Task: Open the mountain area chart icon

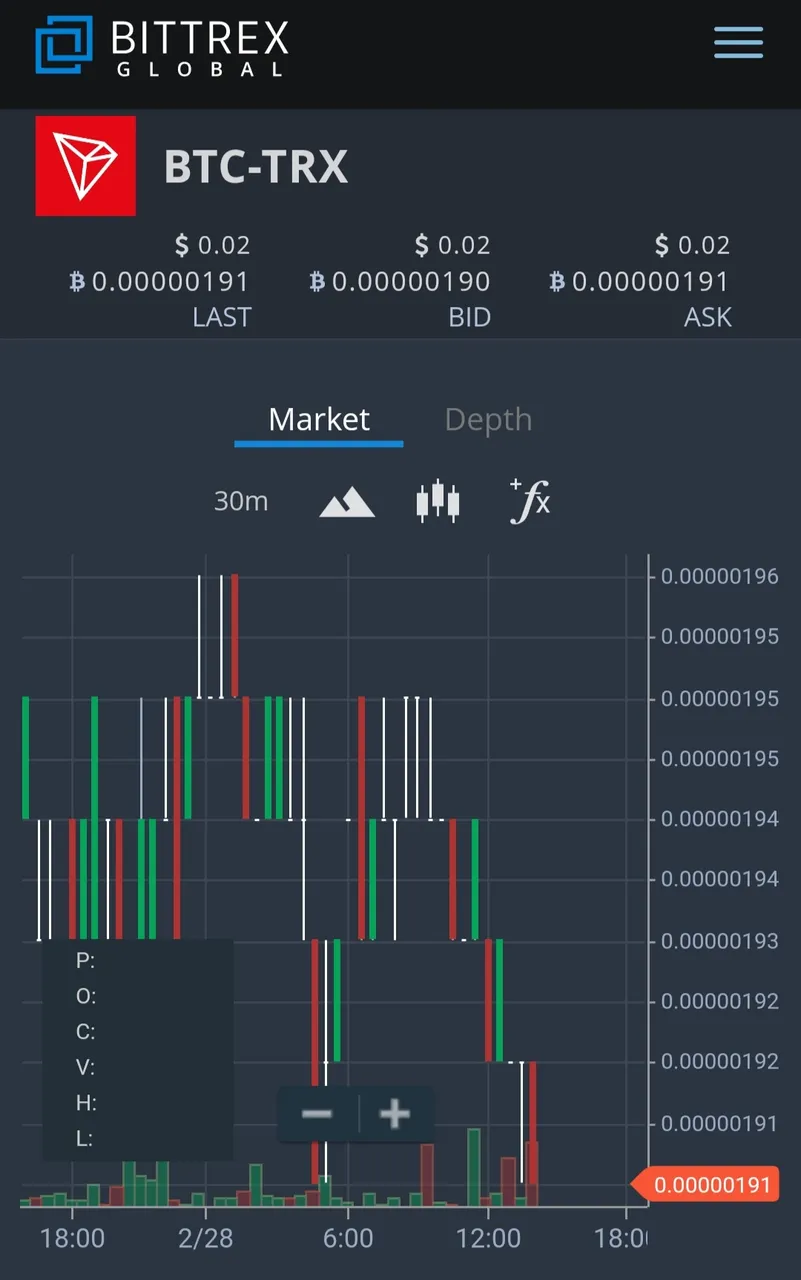Action: pyautogui.click(x=345, y=500)
